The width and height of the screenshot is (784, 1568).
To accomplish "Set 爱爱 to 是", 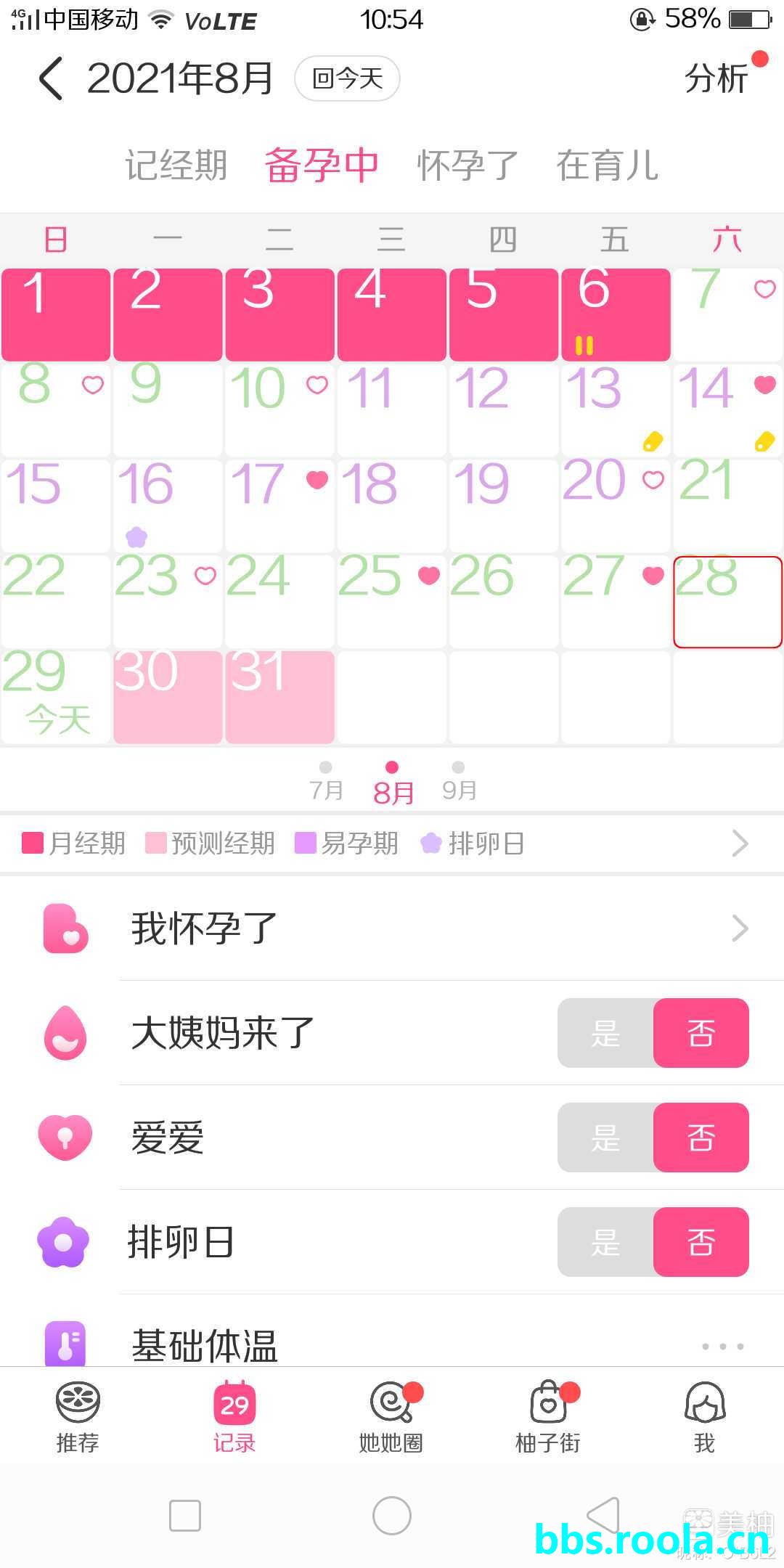I will 605,1138.
